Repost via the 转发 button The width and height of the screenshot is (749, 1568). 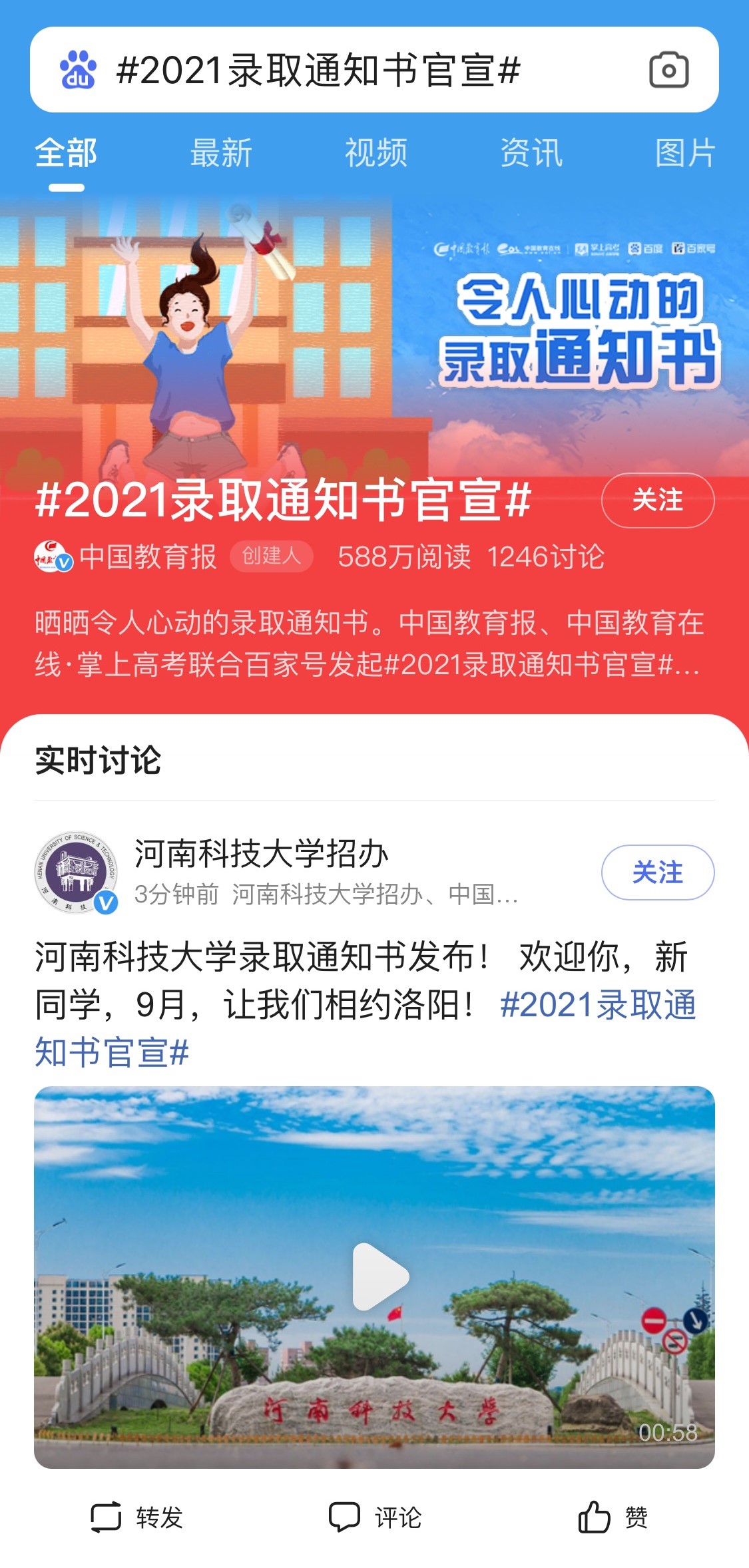click(137, 1517)
